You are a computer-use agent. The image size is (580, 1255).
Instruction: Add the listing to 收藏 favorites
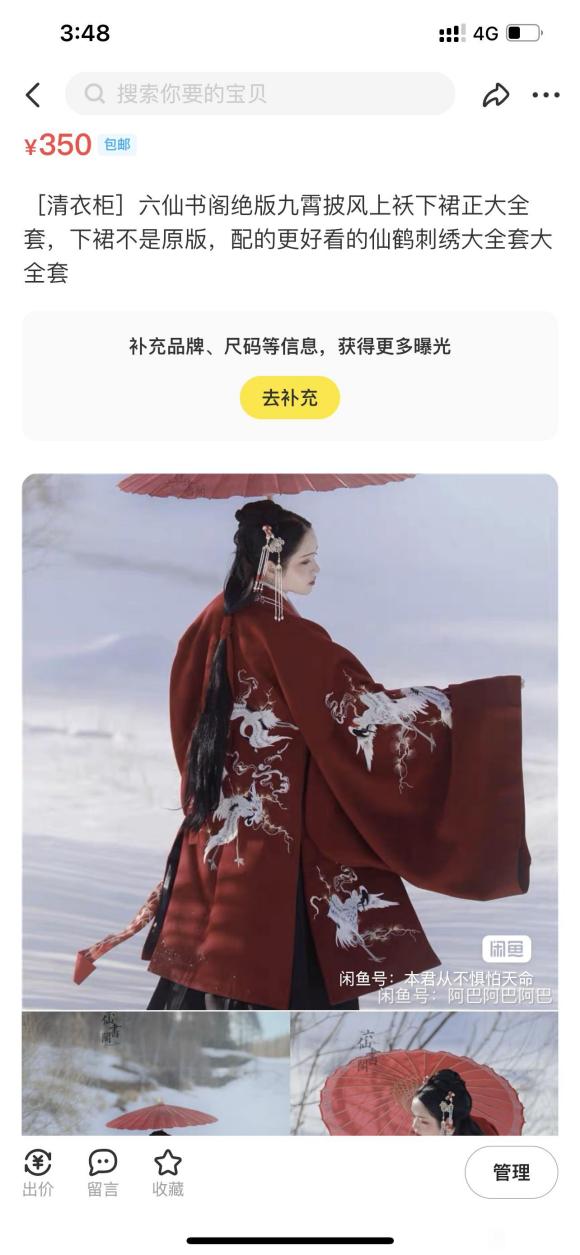point(168,1172)
